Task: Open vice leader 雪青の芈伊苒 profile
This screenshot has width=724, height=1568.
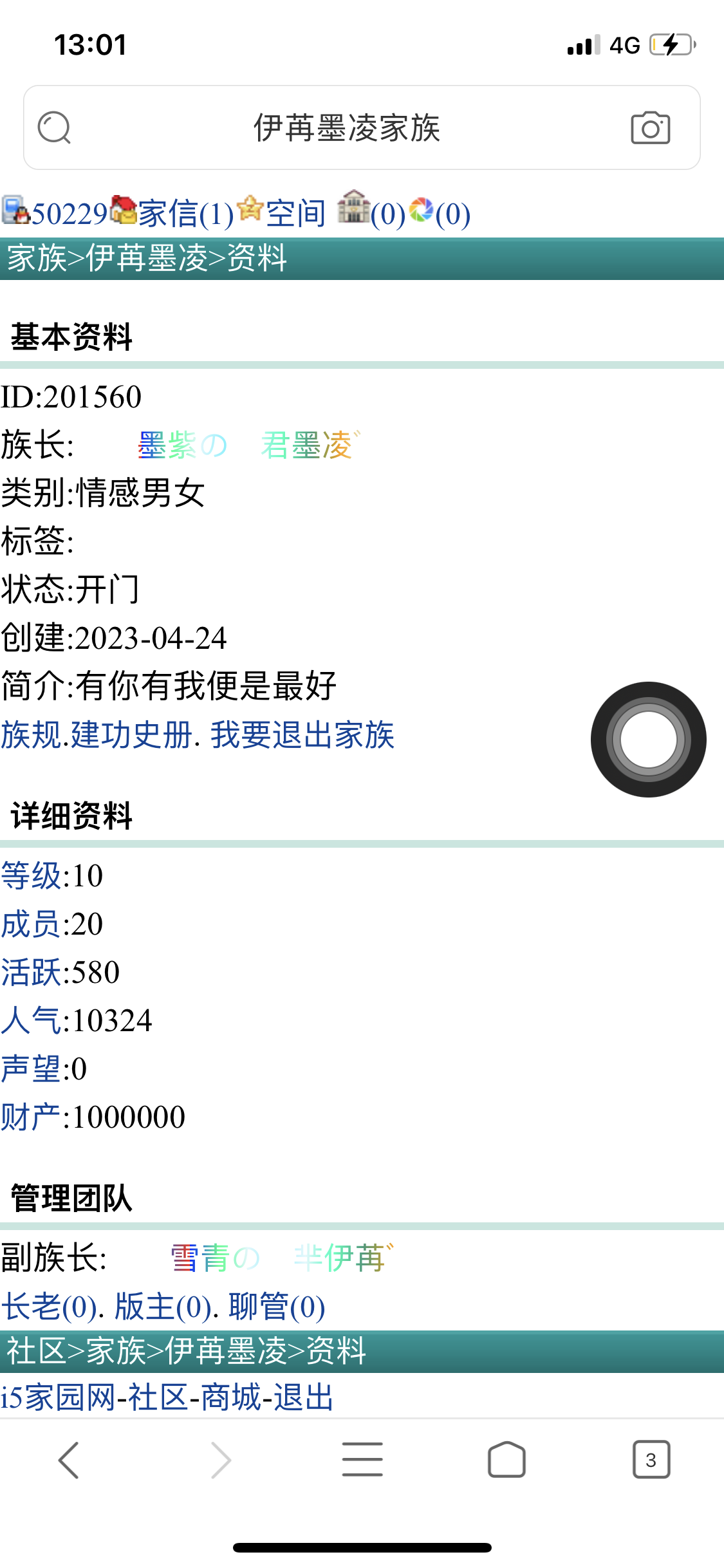Action: (281, 1258)
